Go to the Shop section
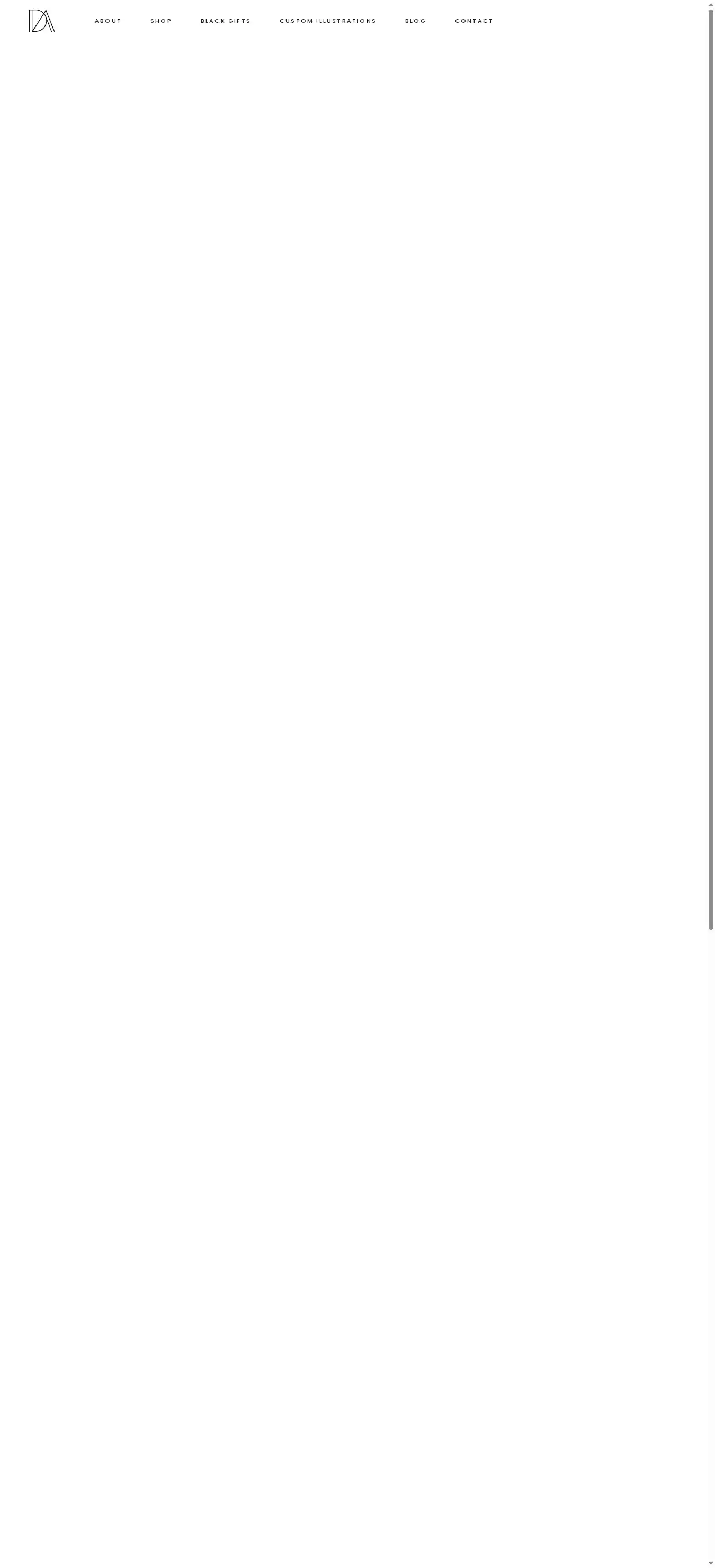The height and width of the screenshot is (1568, 715). (x=161, y=21)
